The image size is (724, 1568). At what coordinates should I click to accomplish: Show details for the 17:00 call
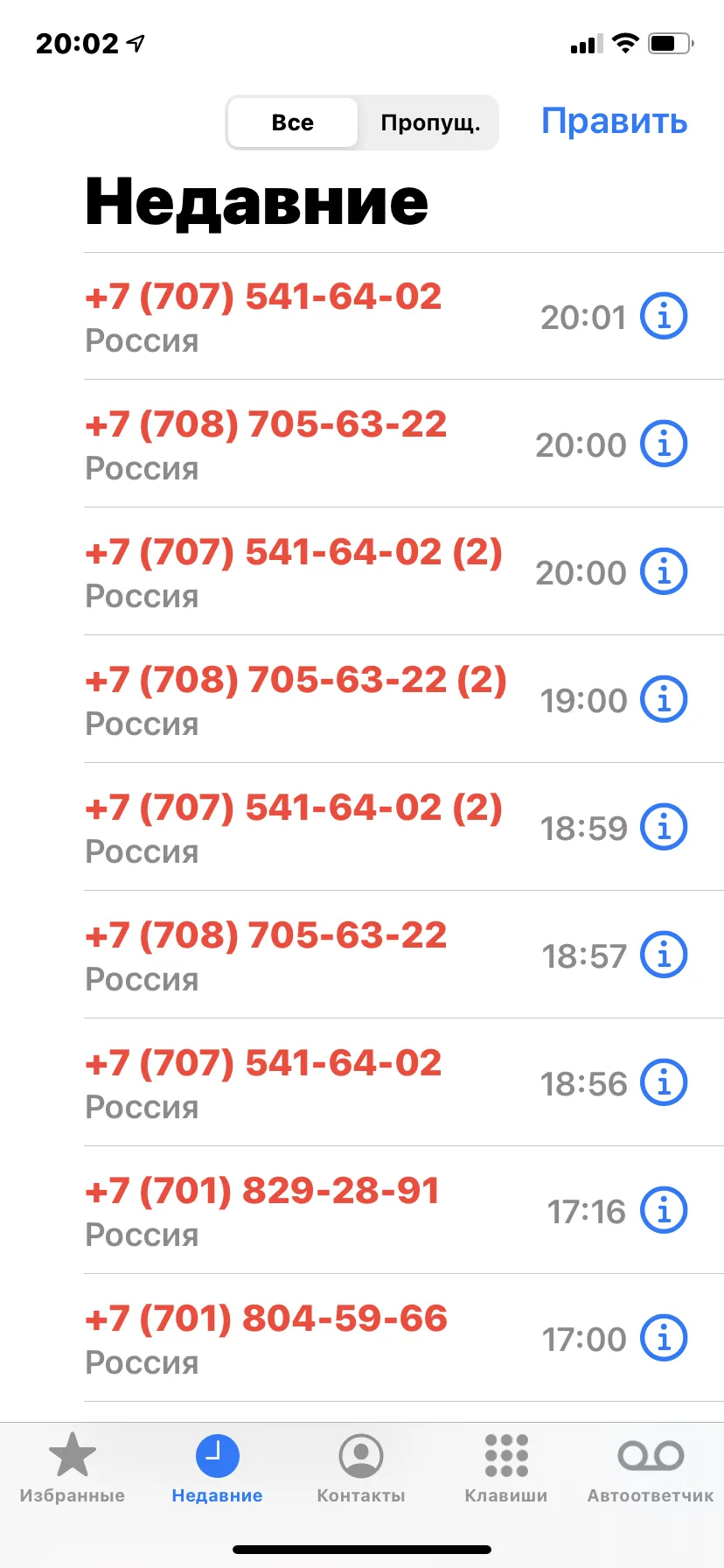click(x=665, y=1338)
